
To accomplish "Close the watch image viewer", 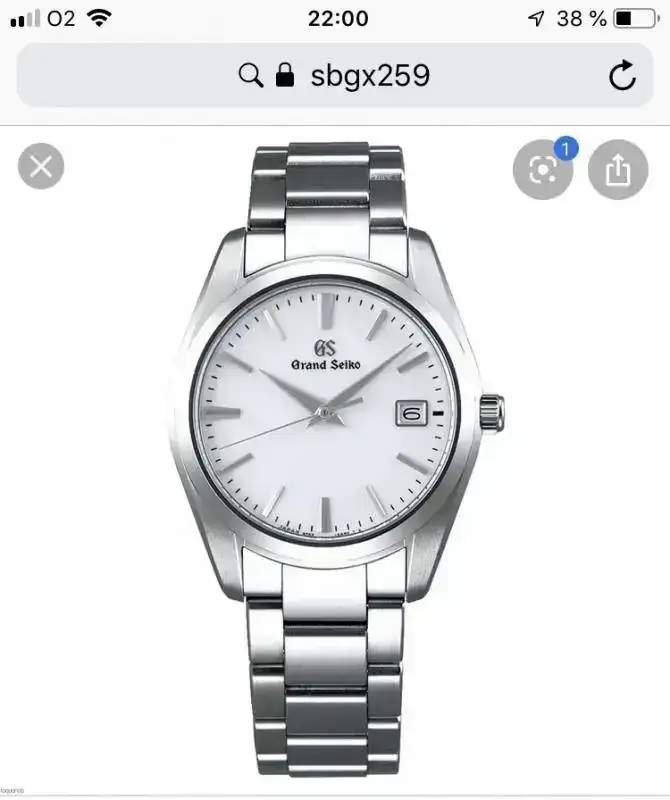I will pyautogui.click(x=41, y=166).
